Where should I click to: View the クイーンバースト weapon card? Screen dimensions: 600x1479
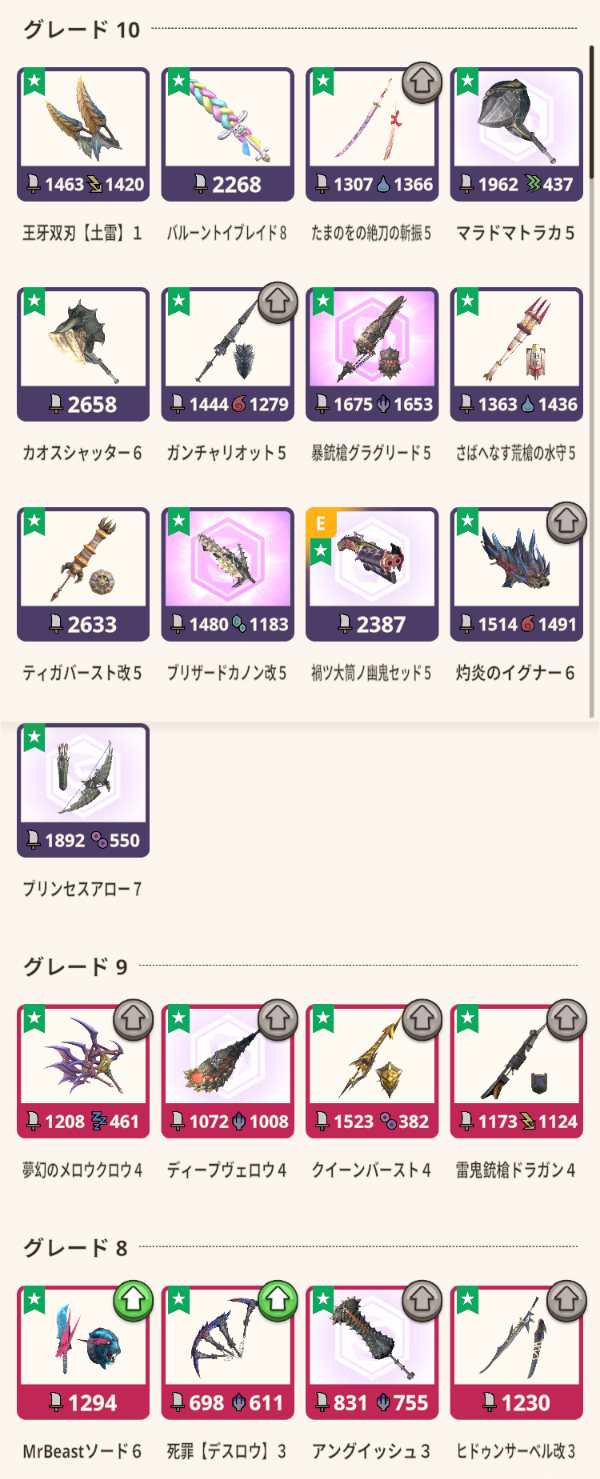(x=371, y=1071)
